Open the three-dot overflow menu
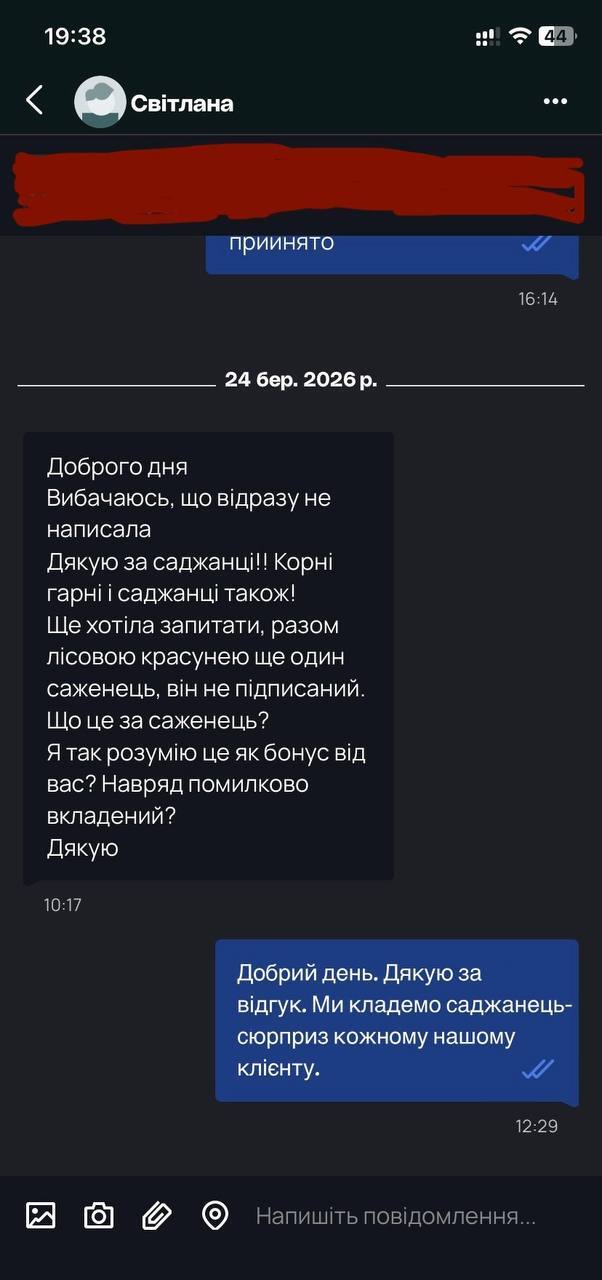The width and height of the screenshot is (602, 1280). coord(555,102)
